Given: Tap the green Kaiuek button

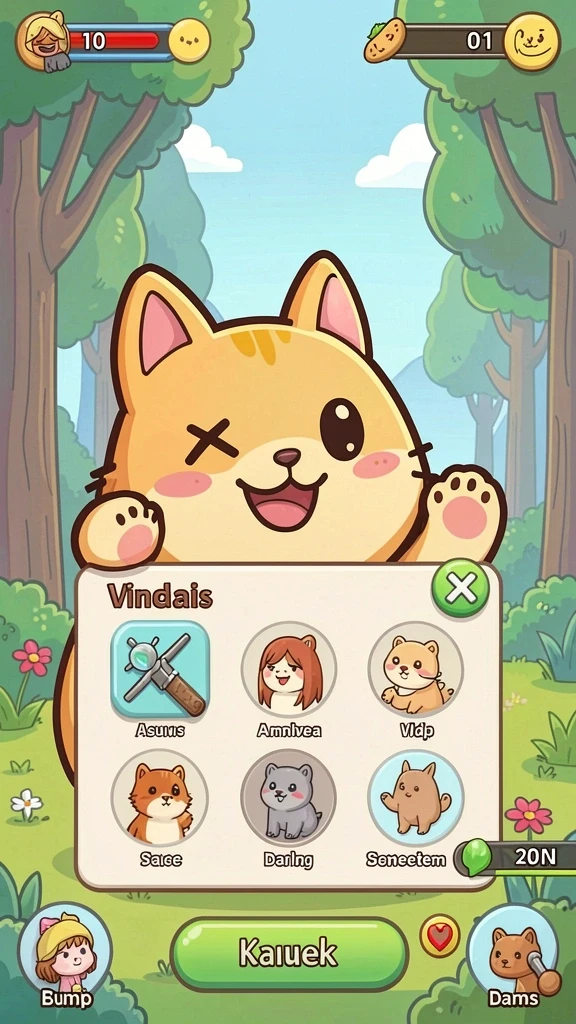Looking at the screenshot, I should point(289,954).
